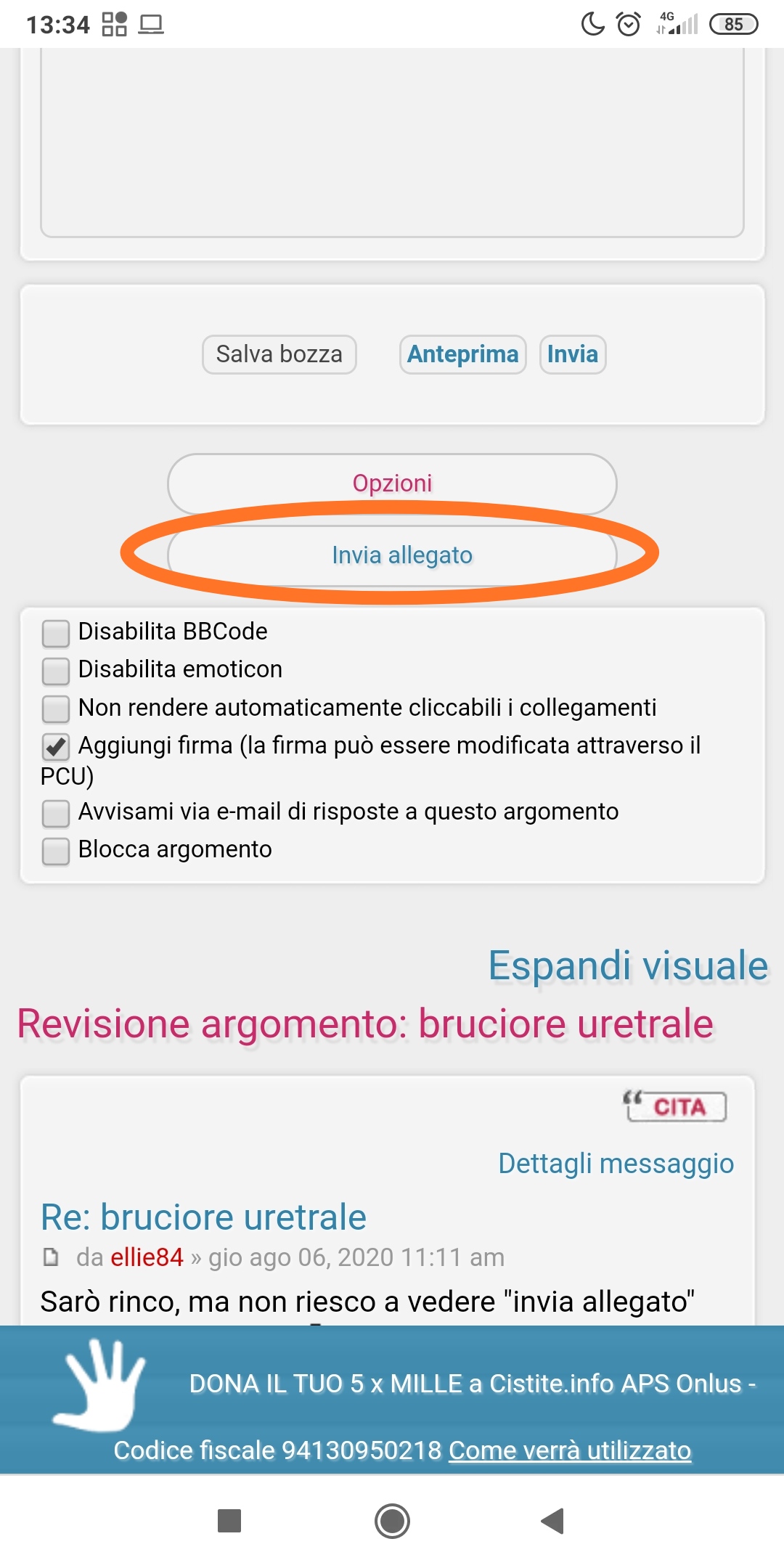Open the Come verrà utilizzato link

(x=570, y=1450)
